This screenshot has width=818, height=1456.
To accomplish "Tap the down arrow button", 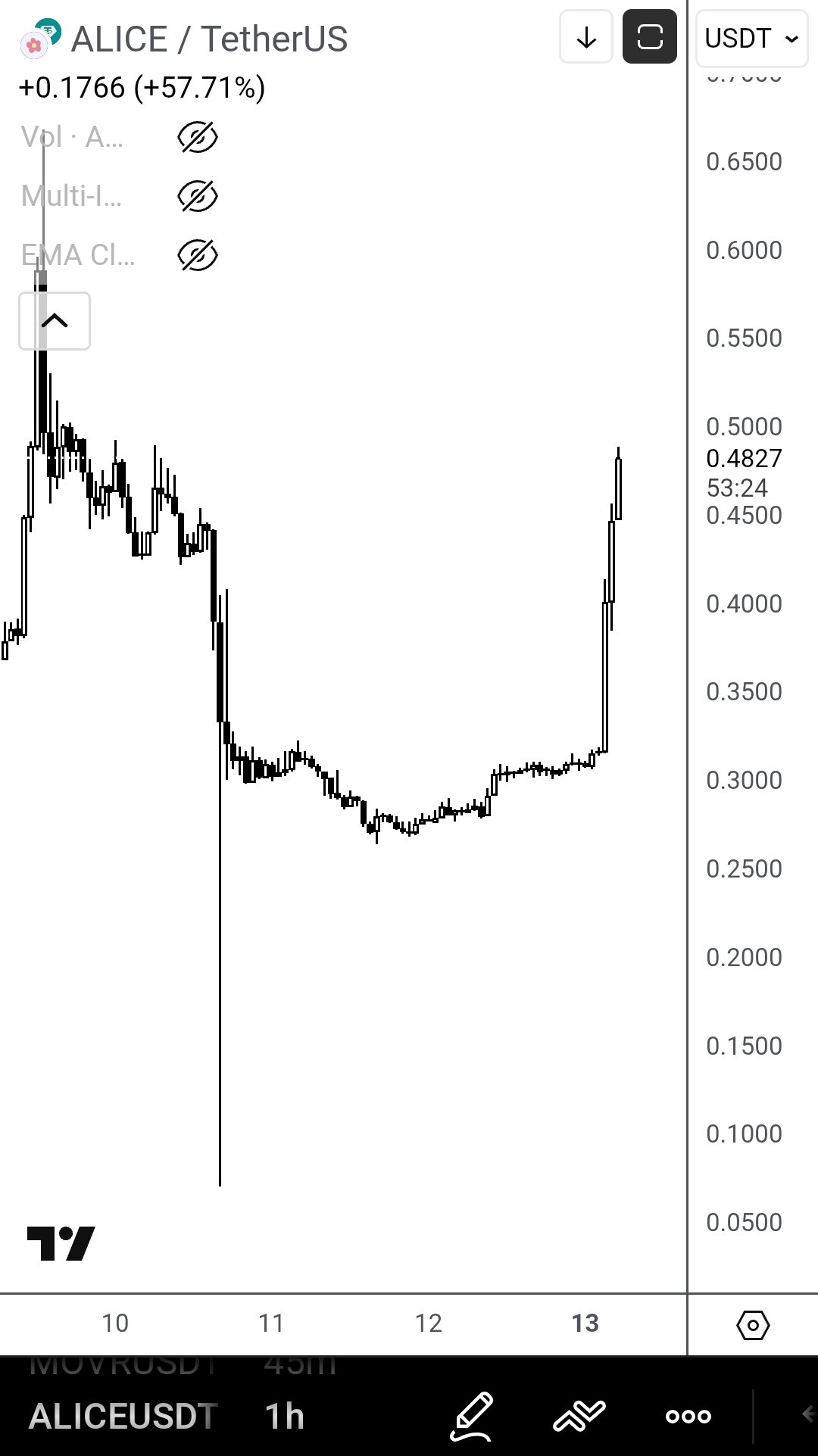I will (586, 37).
